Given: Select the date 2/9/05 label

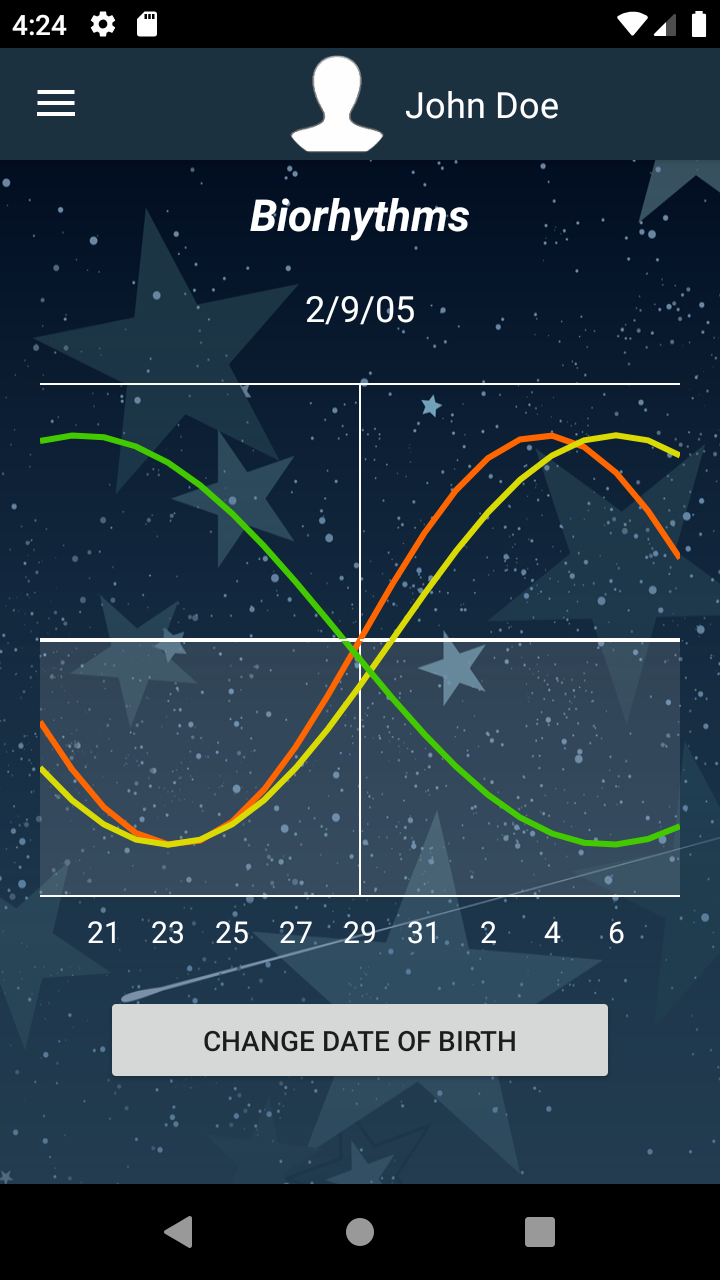Looking at the screenshot, I should tap(360, 310).
